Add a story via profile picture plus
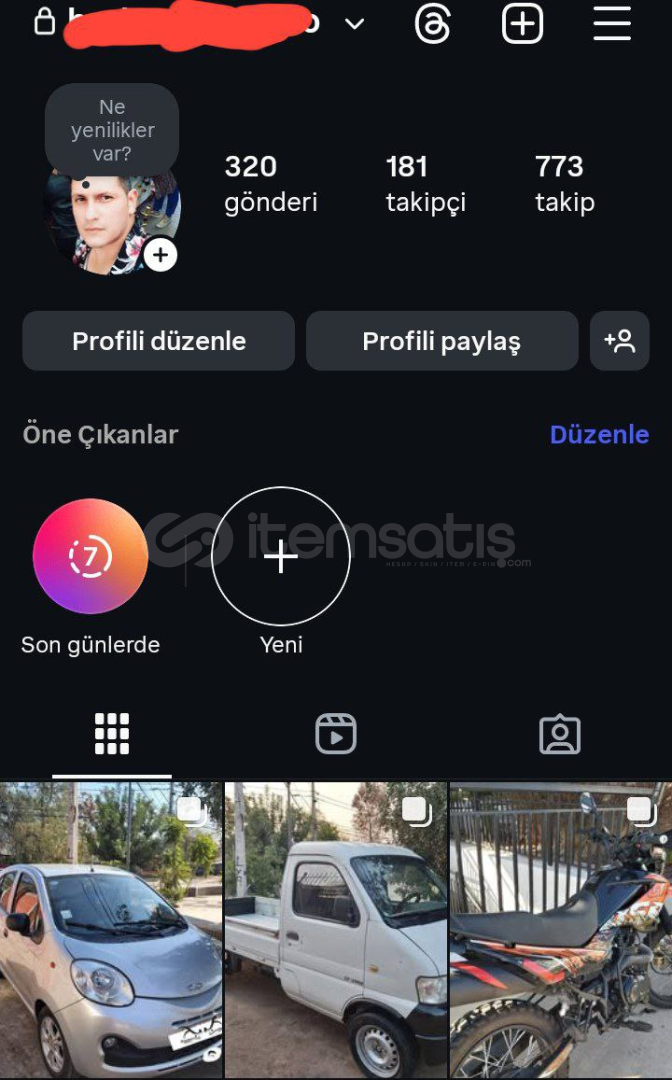The width and height of the screenshot is (672, 1080). pos(160,256)
